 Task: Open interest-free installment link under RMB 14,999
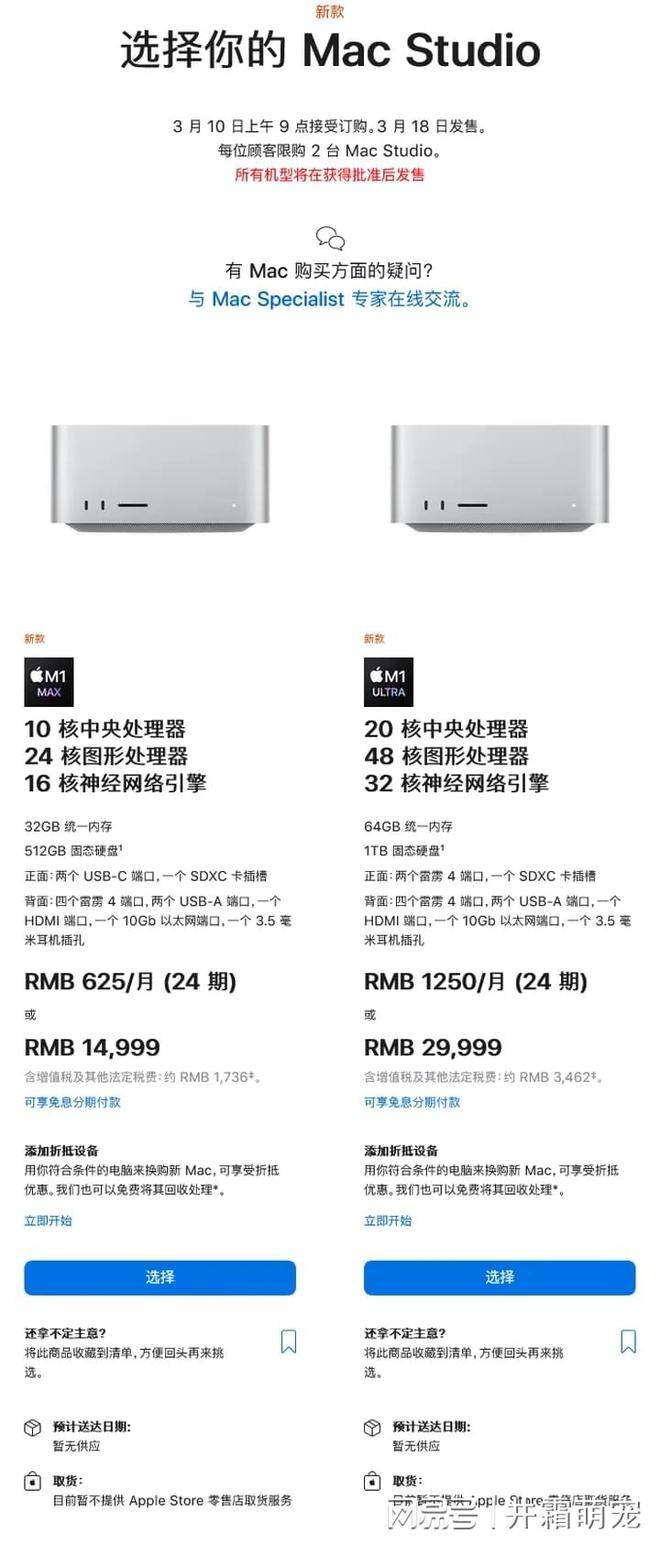tap(72, 1102)
